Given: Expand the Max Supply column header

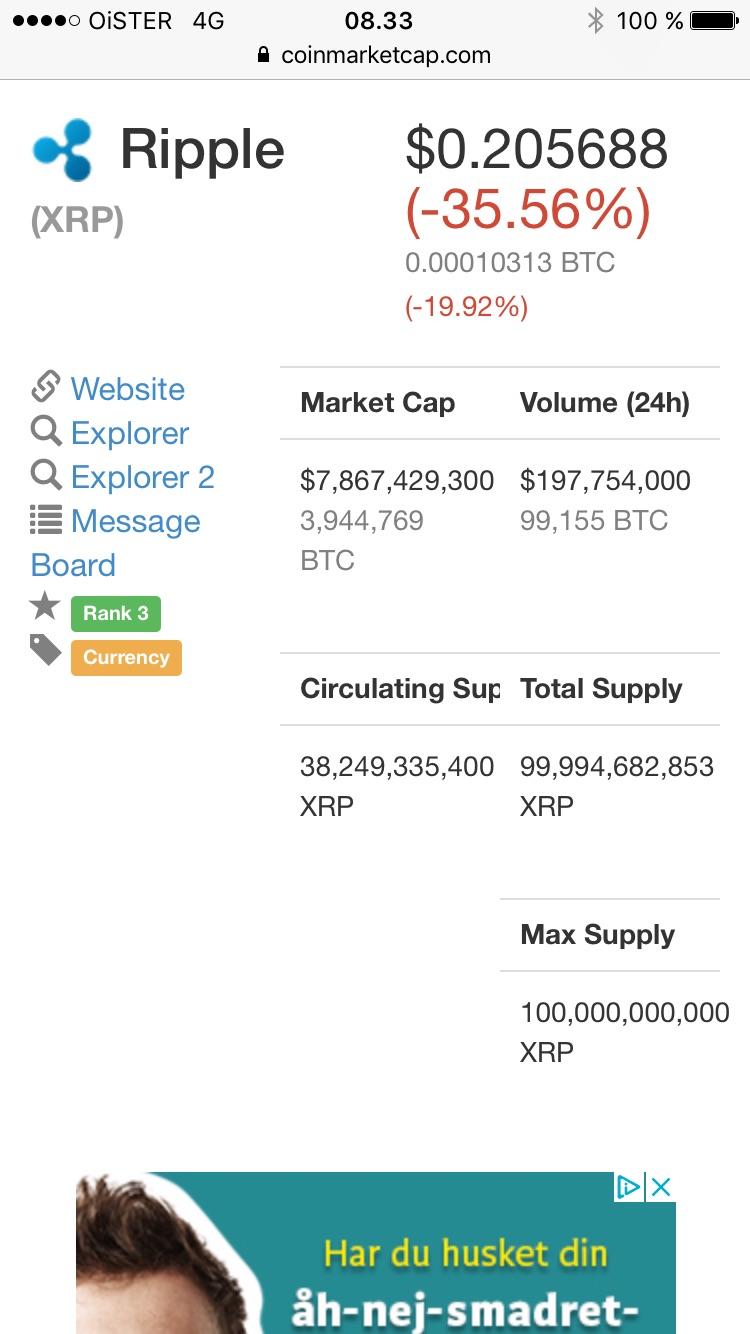Looking at the screenshot, I should pyautogui.click(x=595, y=934).
